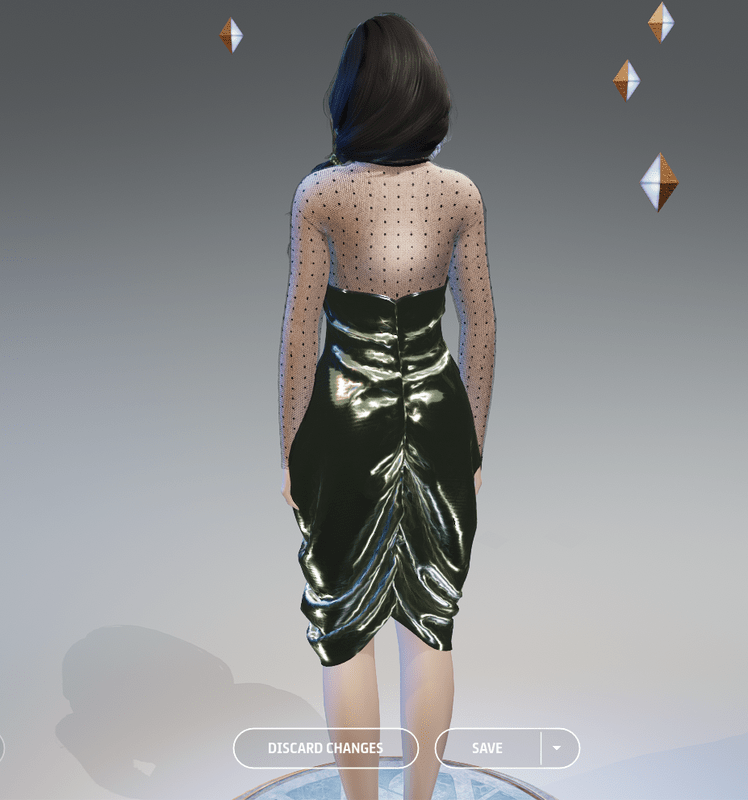Save the outfit changes

487,748
